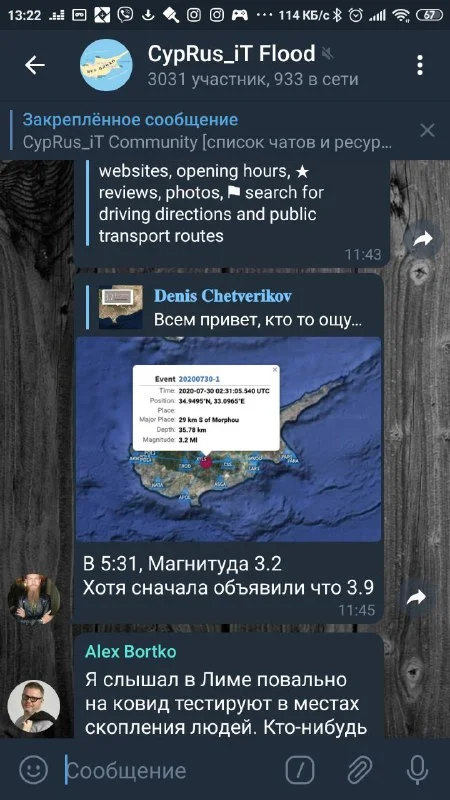450x800 pixels.
Task: Jump to Denis Chetverikov's quoted message
Action: [230, 308]
